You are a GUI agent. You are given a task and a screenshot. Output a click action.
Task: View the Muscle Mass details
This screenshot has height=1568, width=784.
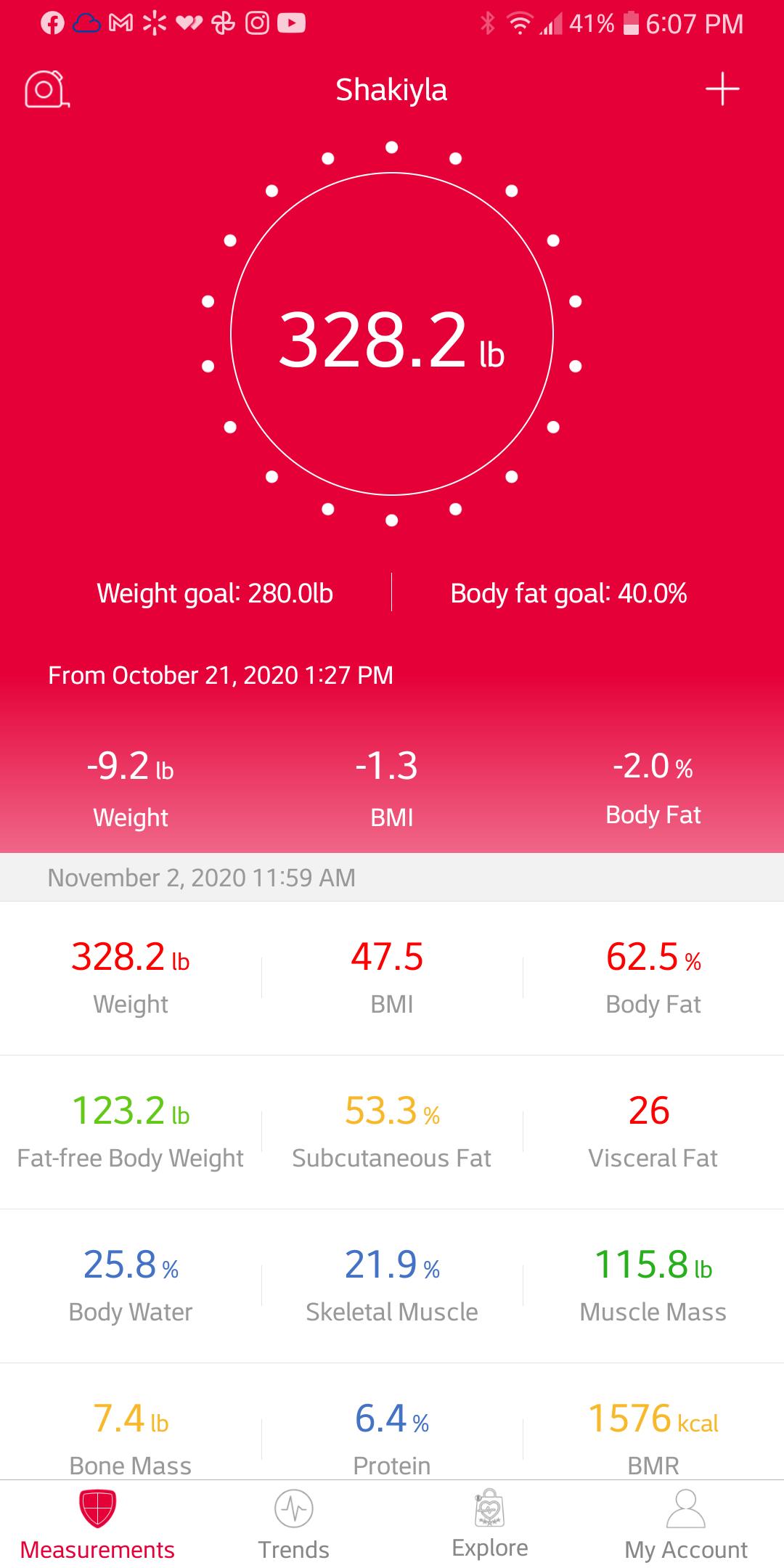pos(653,1285)
